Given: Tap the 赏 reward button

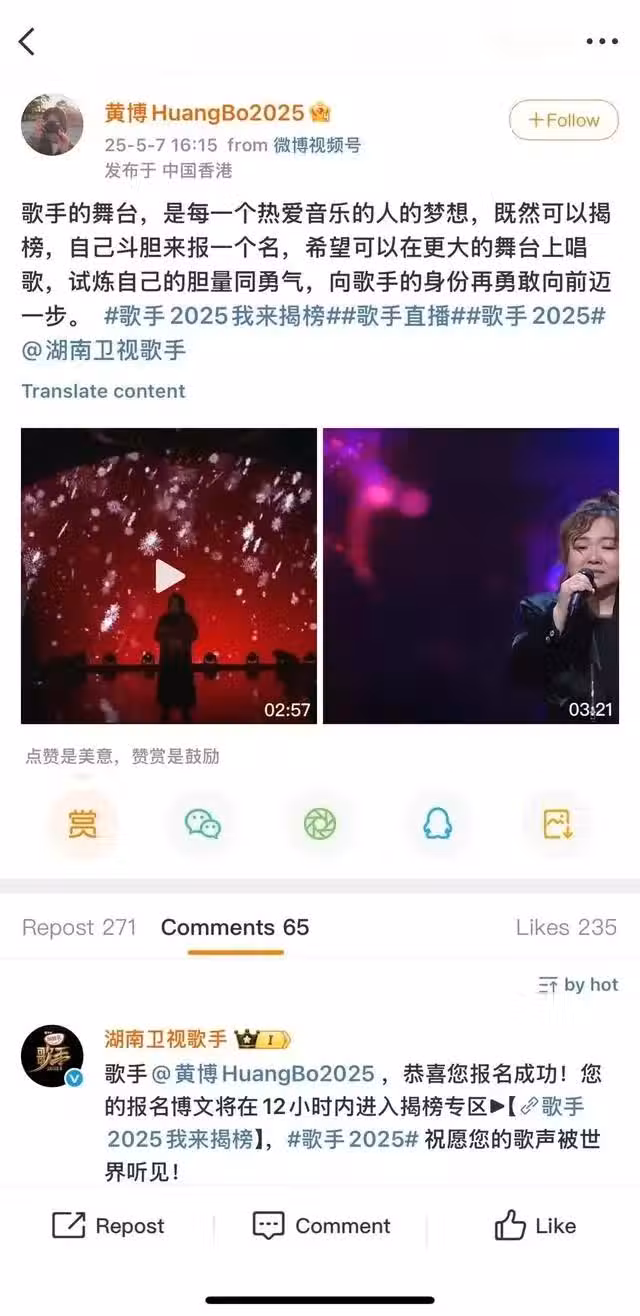Looking at the screenshot, I should pyautogui.click(x=82, y=824).
